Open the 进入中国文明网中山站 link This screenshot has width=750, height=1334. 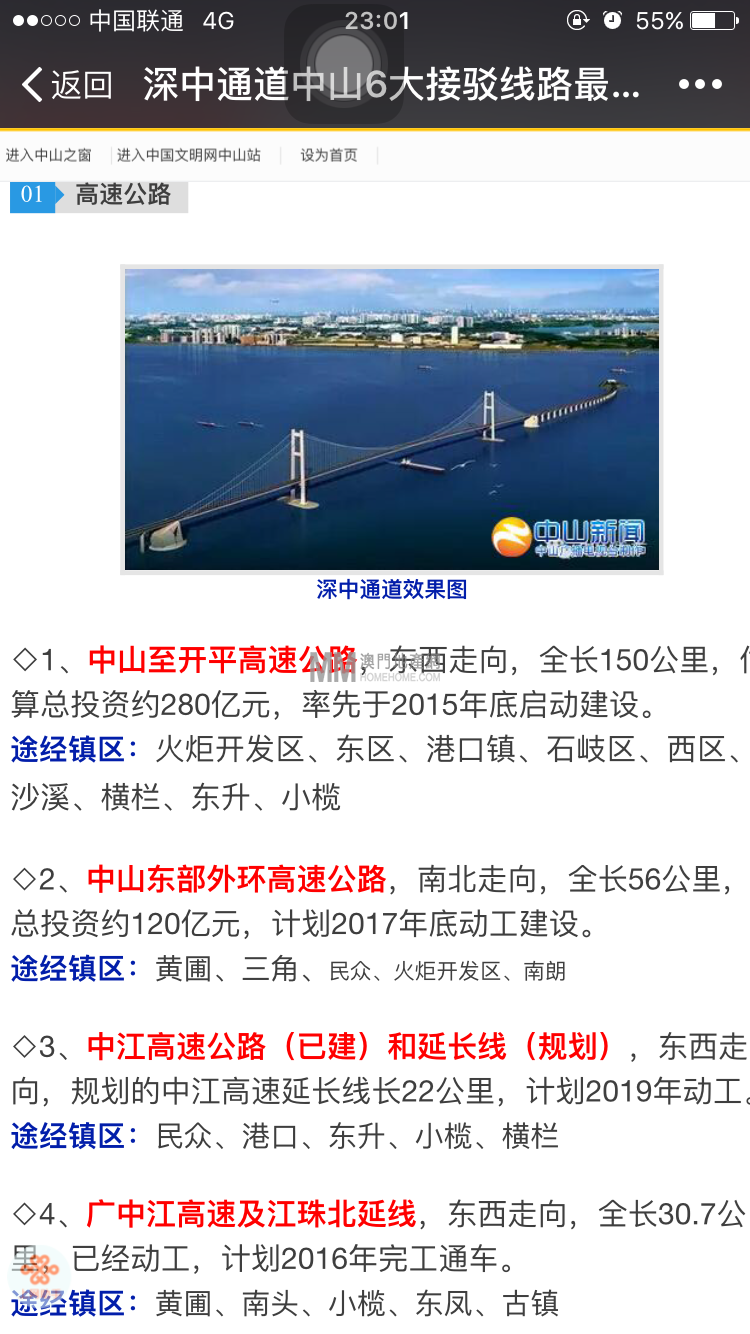tap(189, 155)
